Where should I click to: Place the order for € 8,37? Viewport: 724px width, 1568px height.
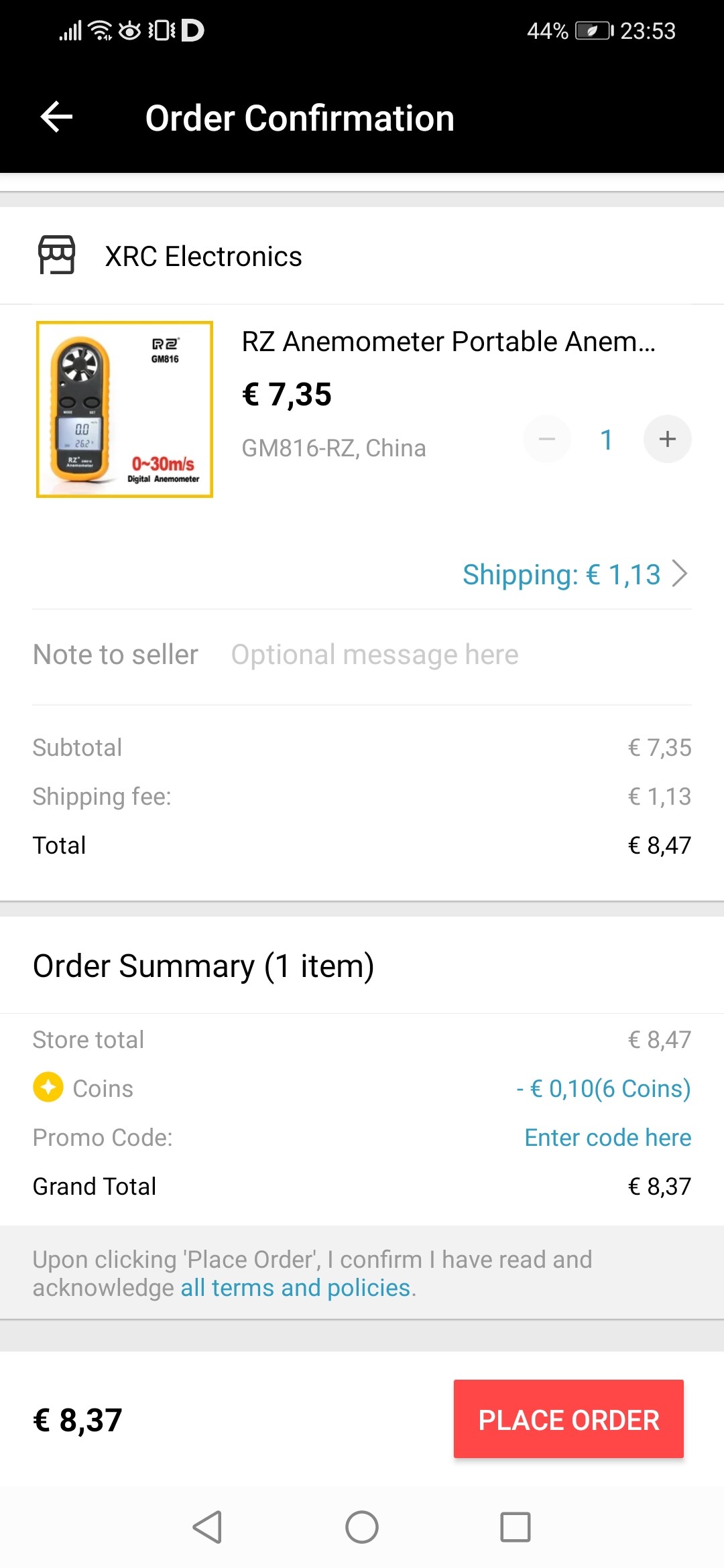[568, 1419]
